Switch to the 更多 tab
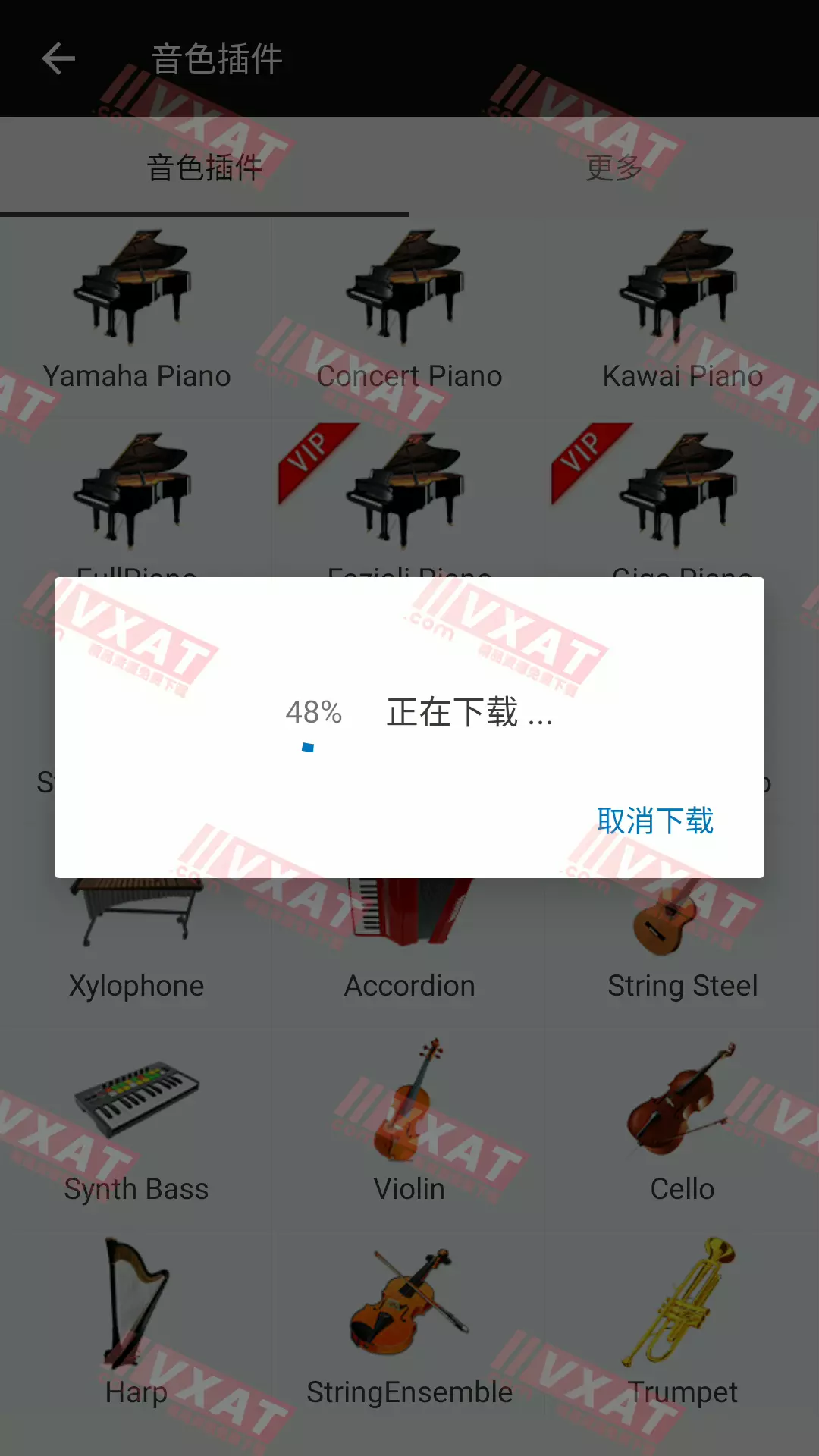Image resolution: width=819 pixels, height=1456 pixels. click(x=614, y=168)
